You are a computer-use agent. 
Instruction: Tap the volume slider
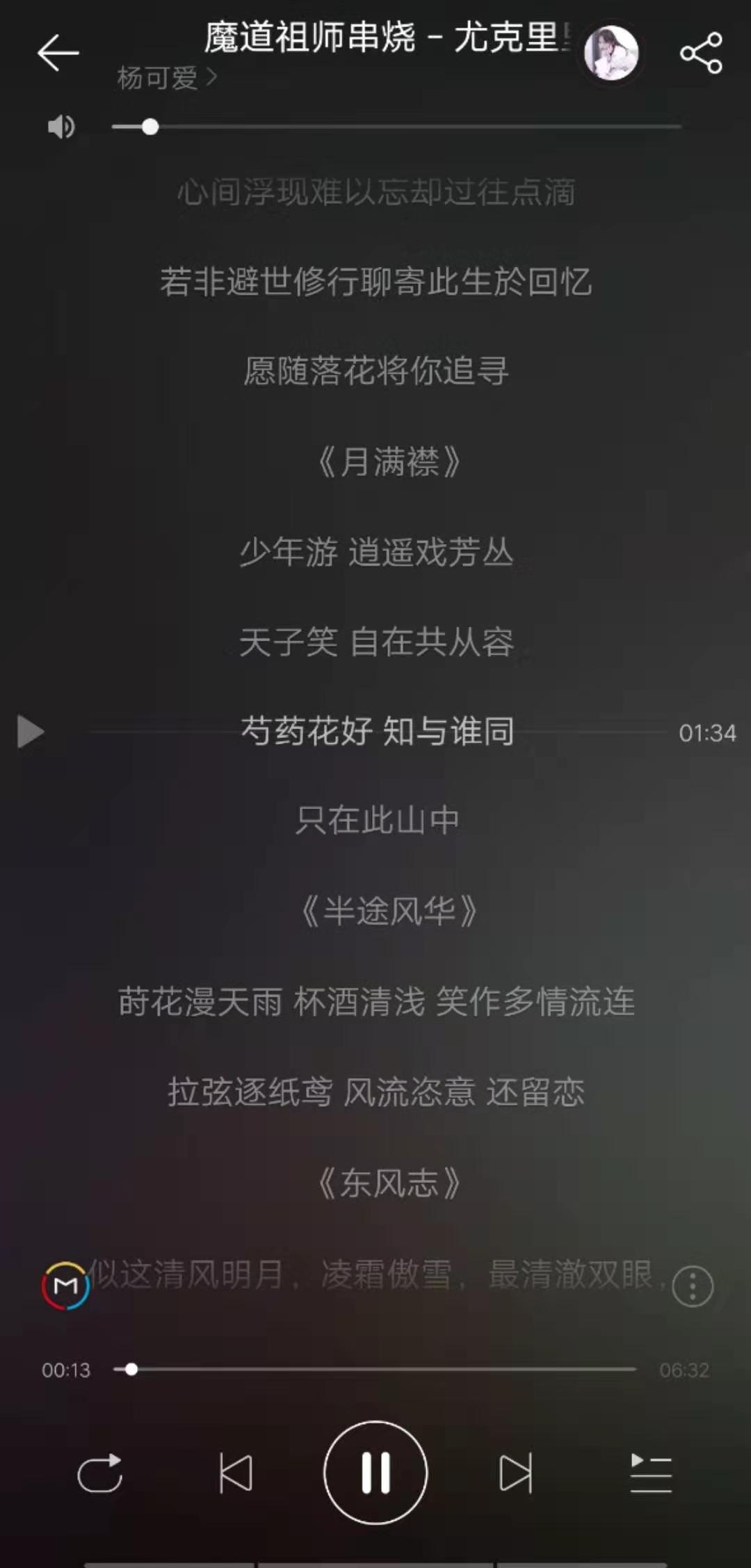396,127
